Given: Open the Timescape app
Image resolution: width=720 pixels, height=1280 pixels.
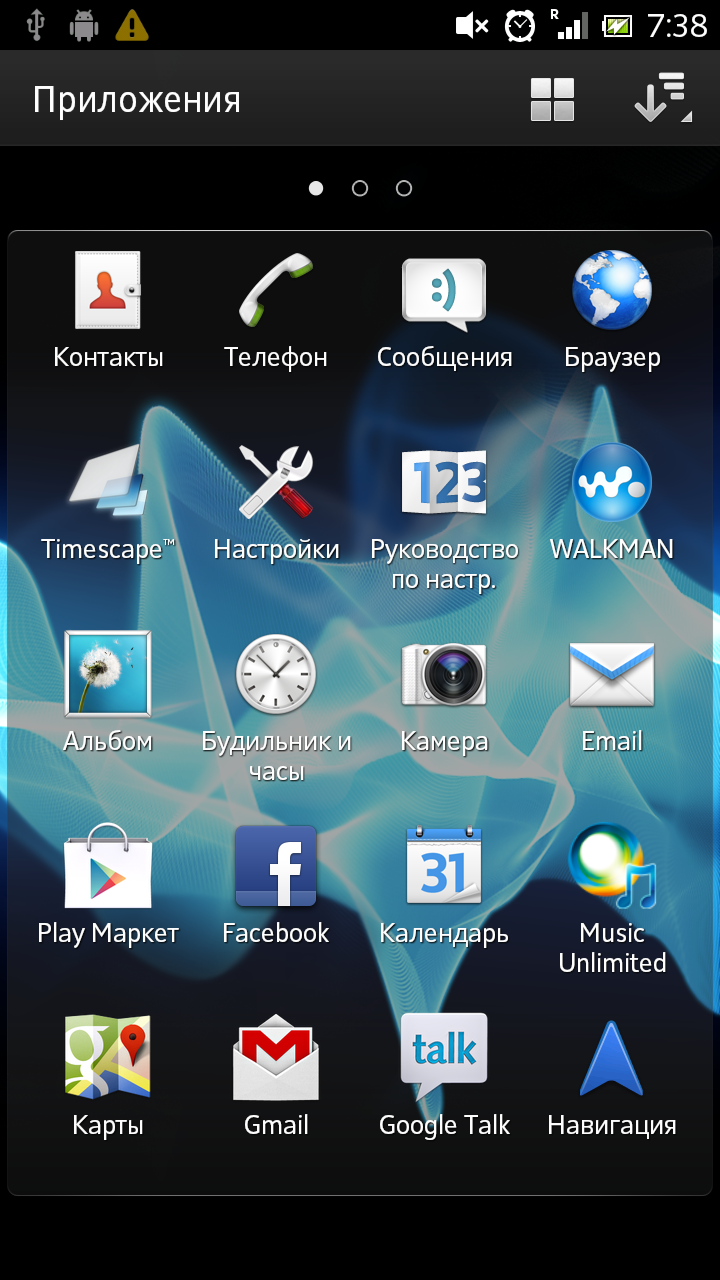Looking at the screenshot, I should (108, 503).
